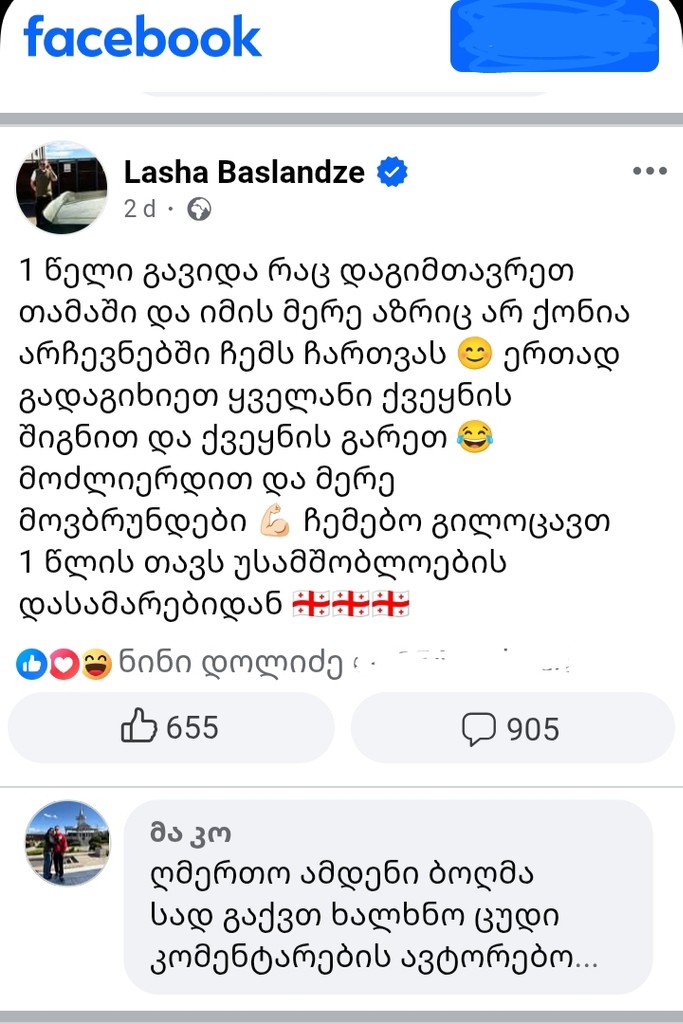Open the 905 comments on this post
The image size is (683, 1024).
click(x=511, y=728)
